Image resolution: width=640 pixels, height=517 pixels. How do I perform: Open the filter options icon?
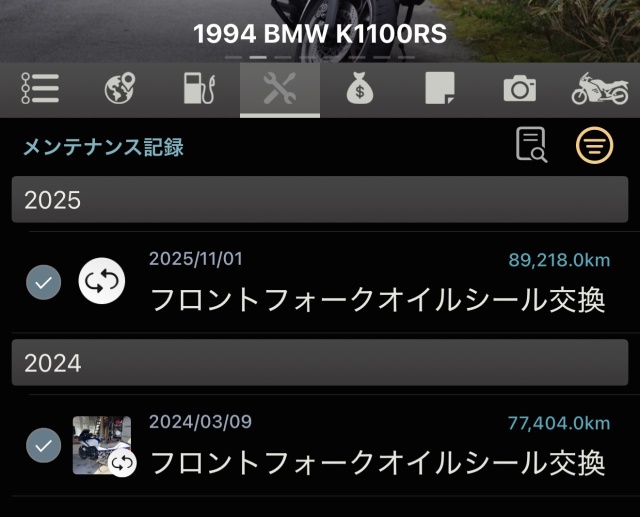(595, 146)
